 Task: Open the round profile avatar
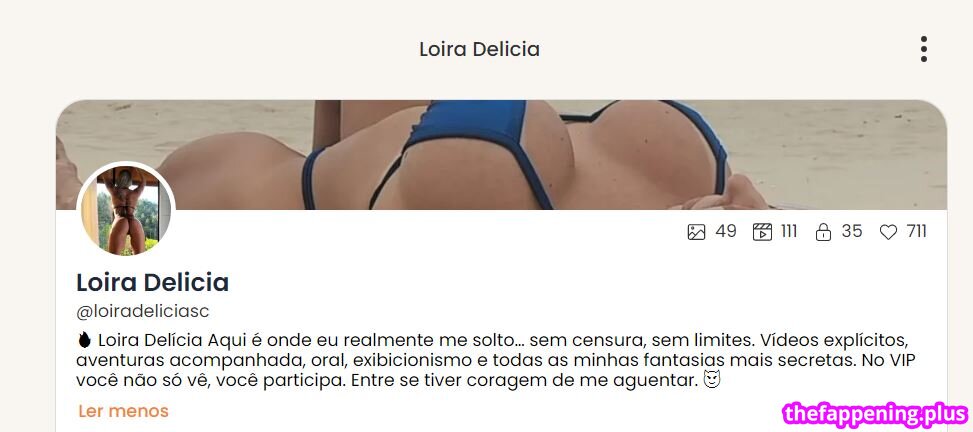click(x=126, y=211)
